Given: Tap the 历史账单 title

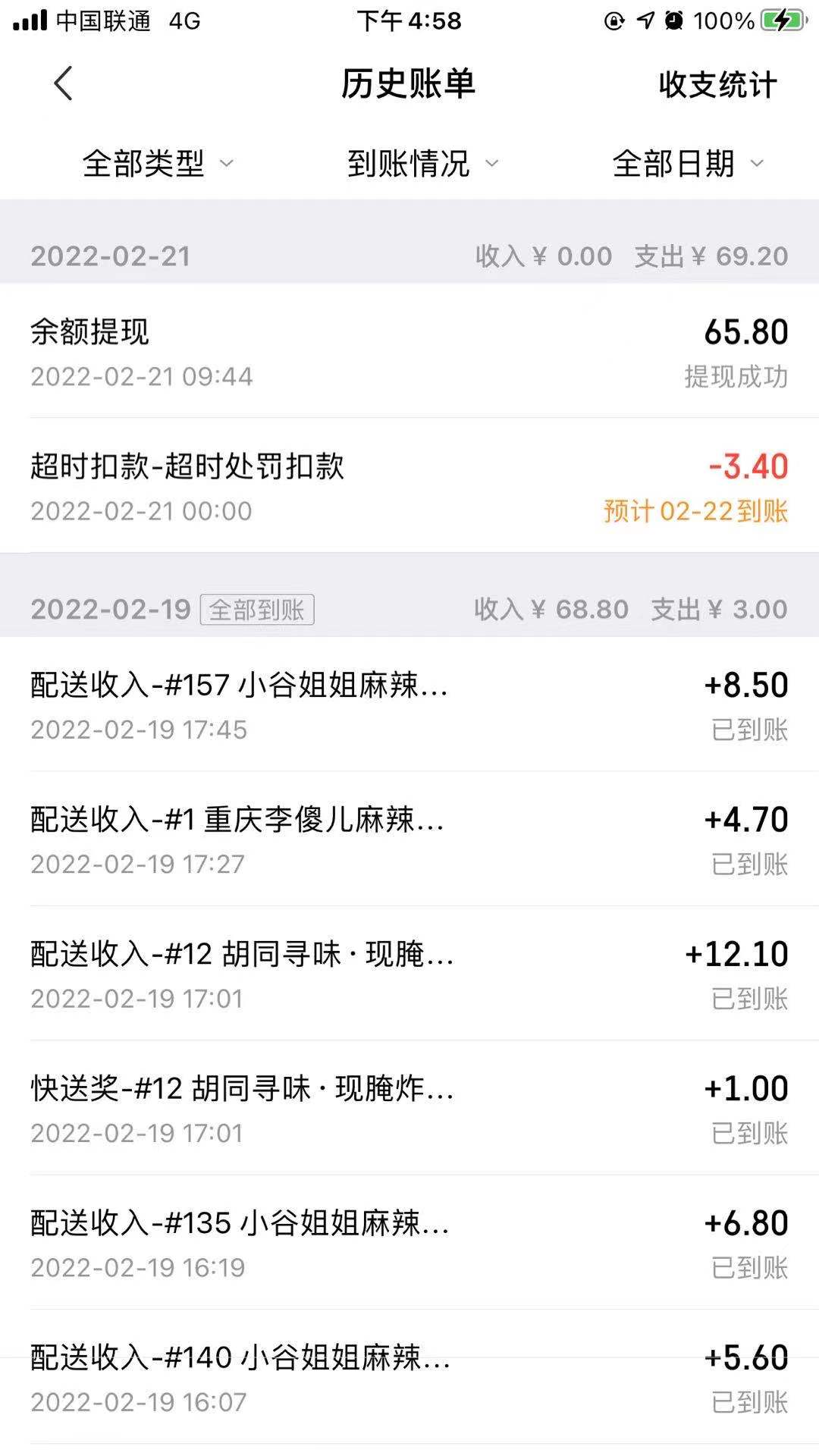Looking at the screenshot, I should point(408,85).
